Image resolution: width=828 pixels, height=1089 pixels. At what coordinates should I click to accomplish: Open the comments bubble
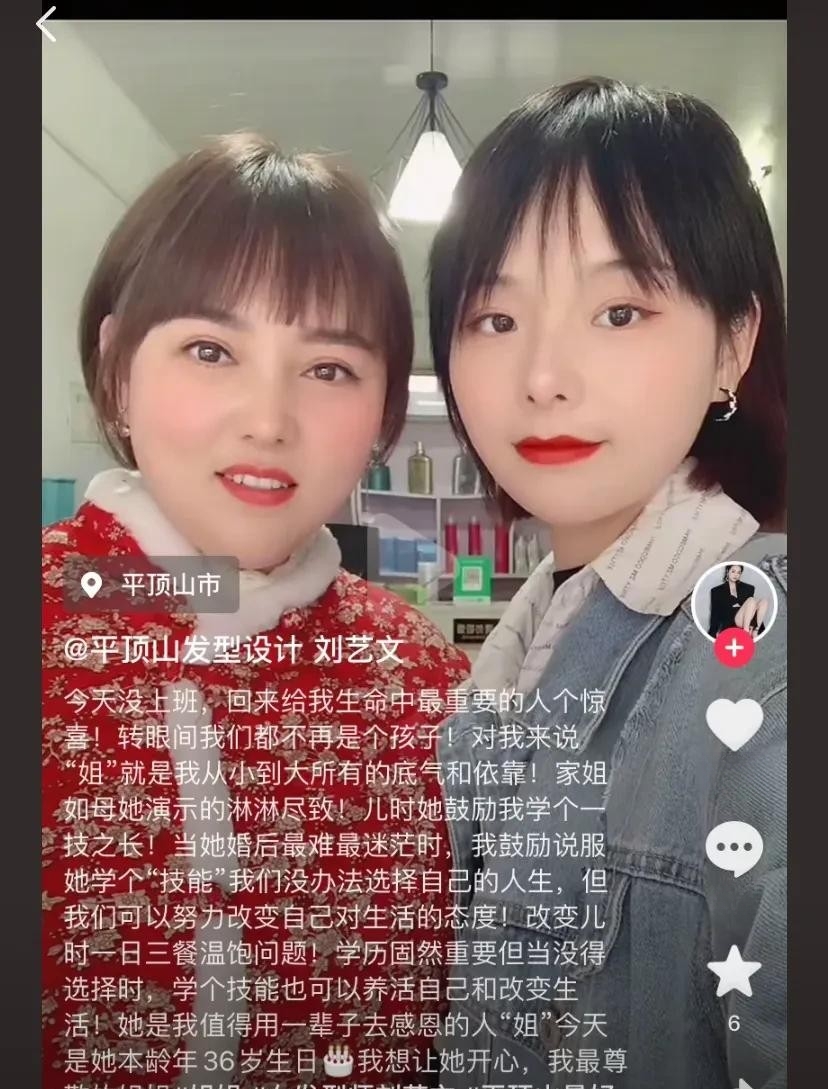pos(734,849)
